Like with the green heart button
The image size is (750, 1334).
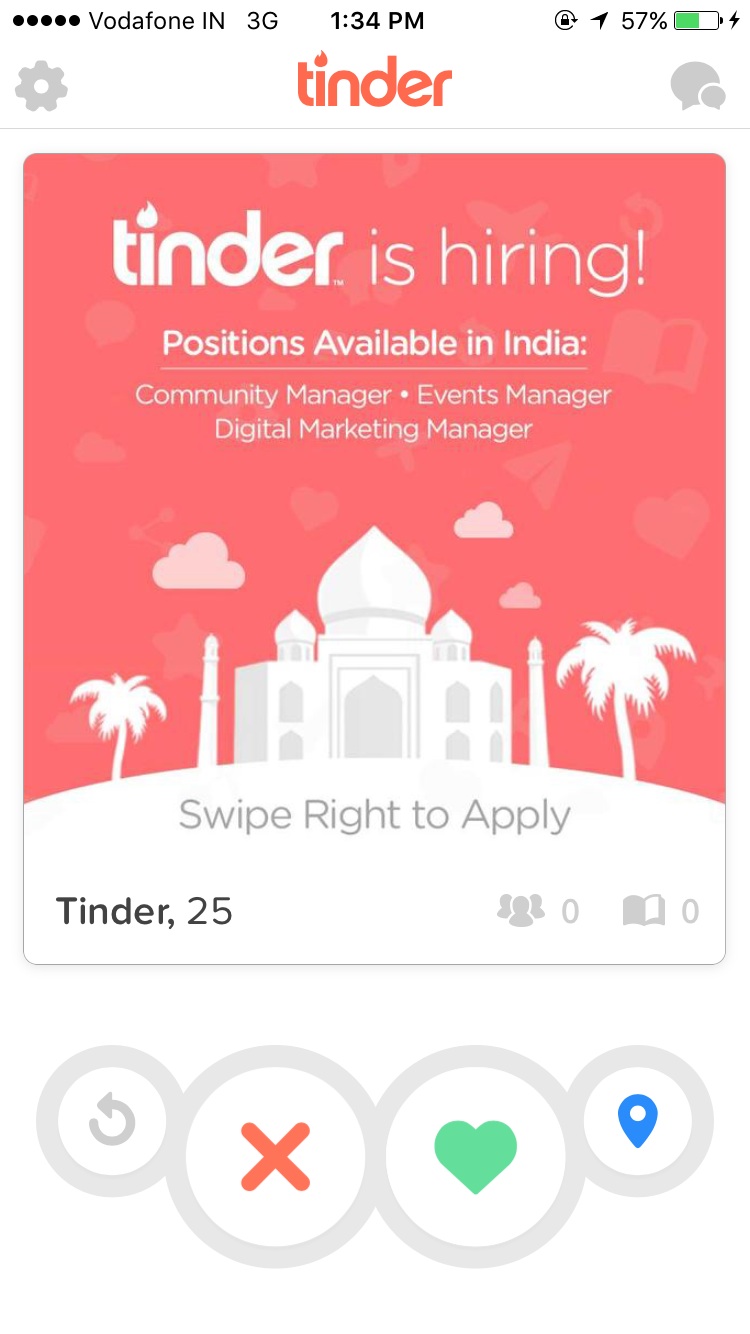(x=475, y=1156)
